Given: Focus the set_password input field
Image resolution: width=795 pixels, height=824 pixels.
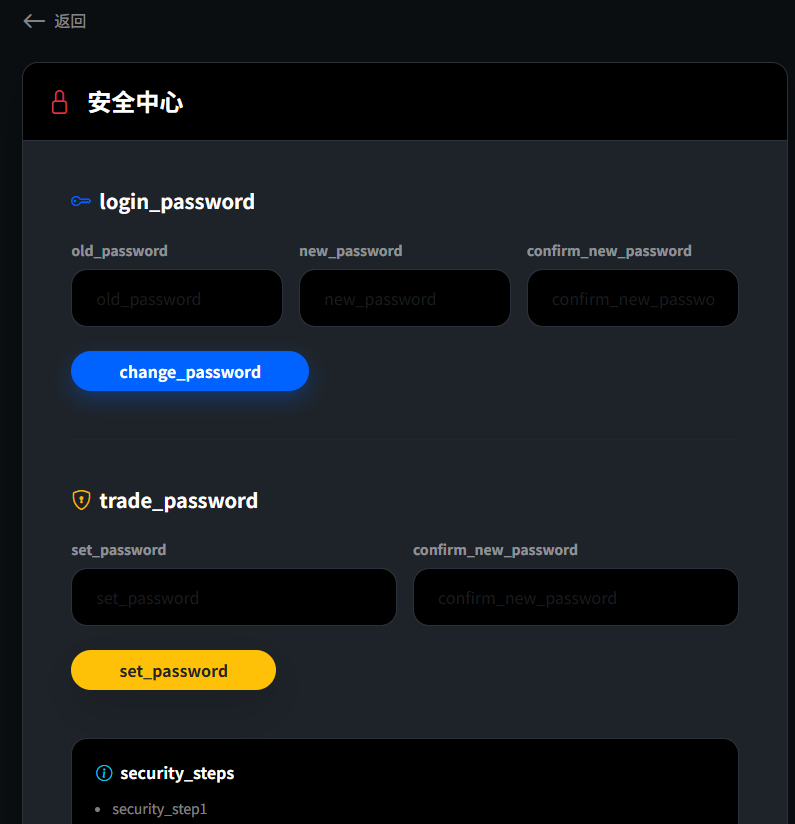Looking at the screenshot, I should pyautogui.click(x=234, y=597).
